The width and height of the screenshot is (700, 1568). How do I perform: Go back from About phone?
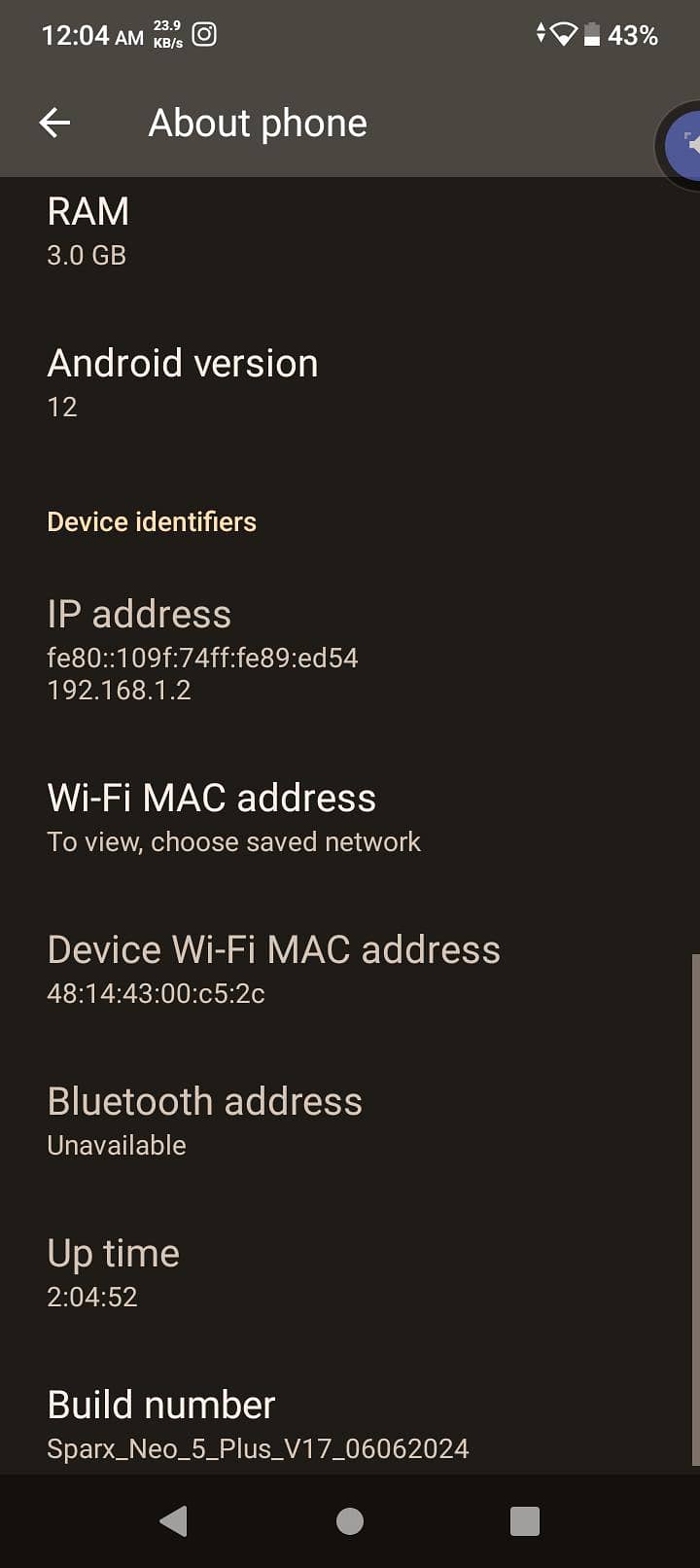[x=54, y=123]
